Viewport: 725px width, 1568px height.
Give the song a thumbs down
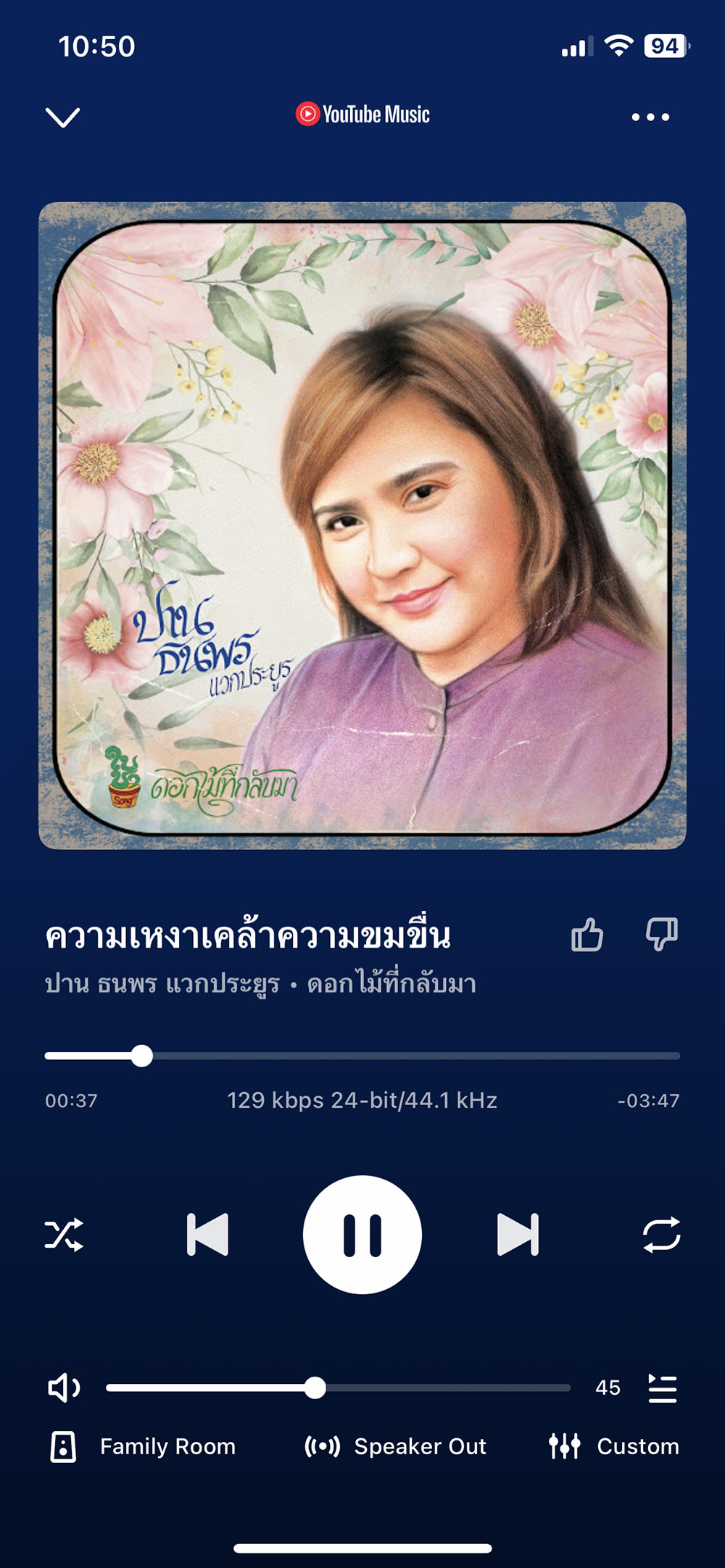[661, 935]
